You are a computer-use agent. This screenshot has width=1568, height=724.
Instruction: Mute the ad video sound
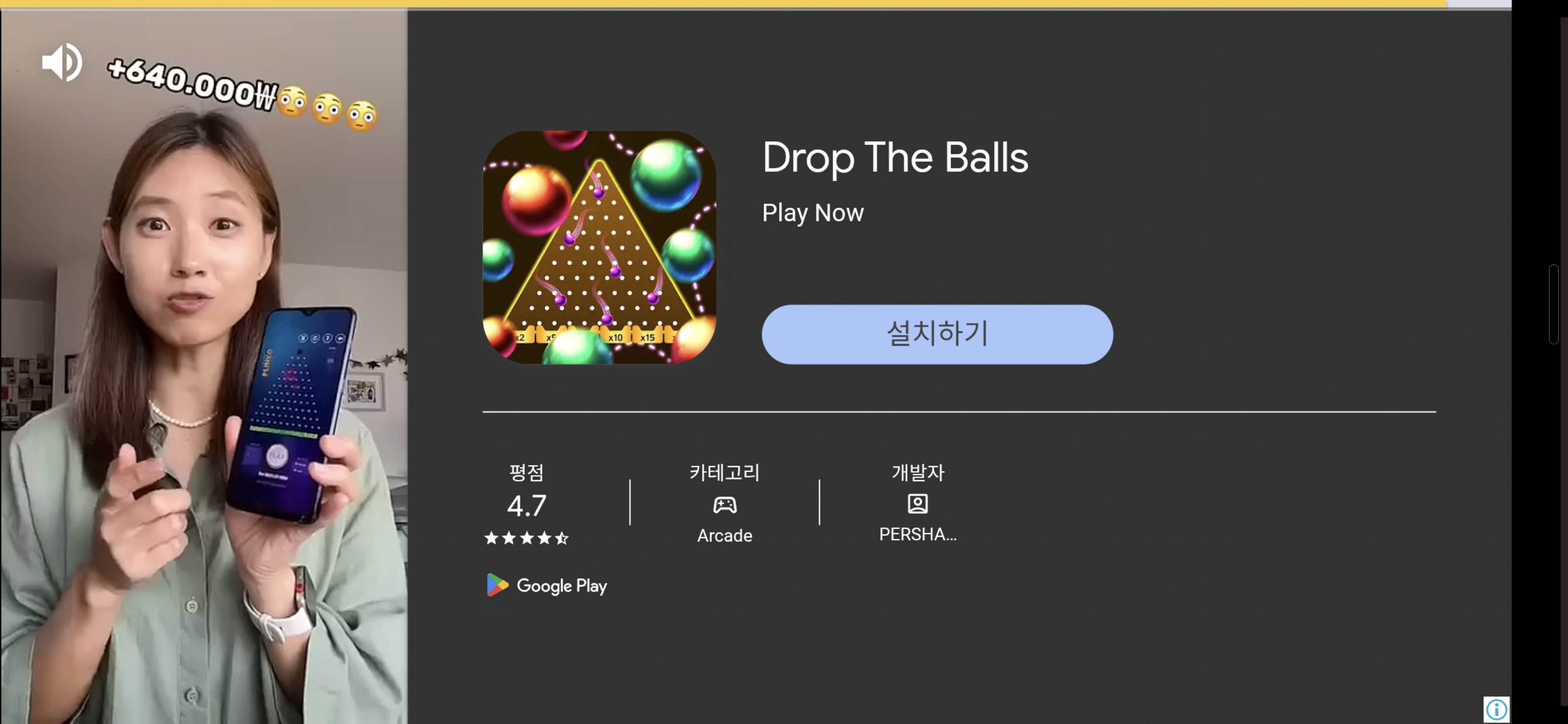click(x=61, y=62)
